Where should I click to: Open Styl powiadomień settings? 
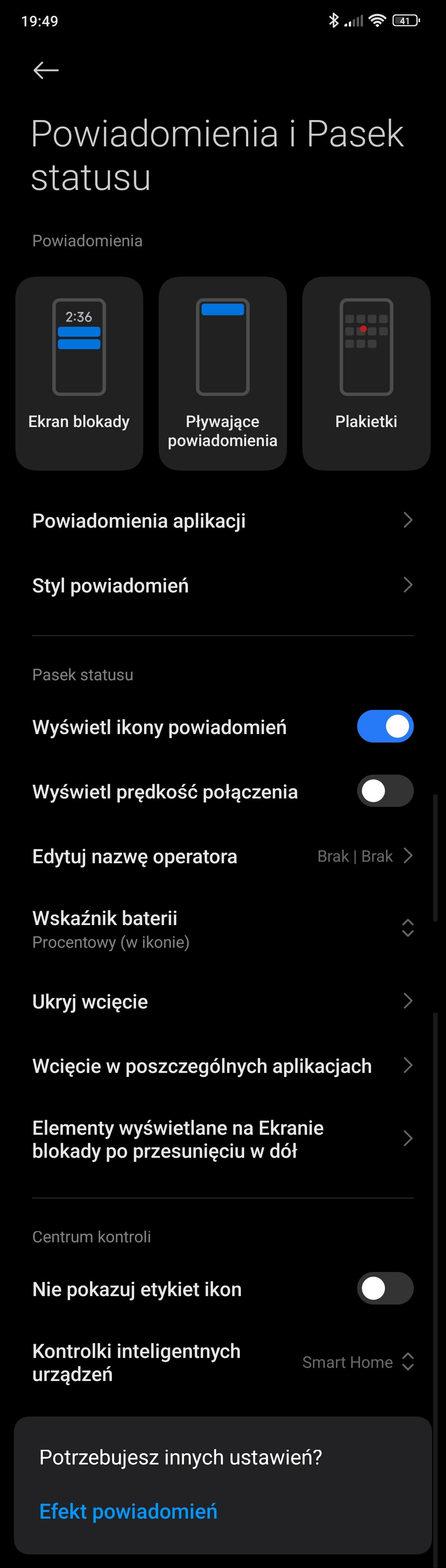[223, 585]
